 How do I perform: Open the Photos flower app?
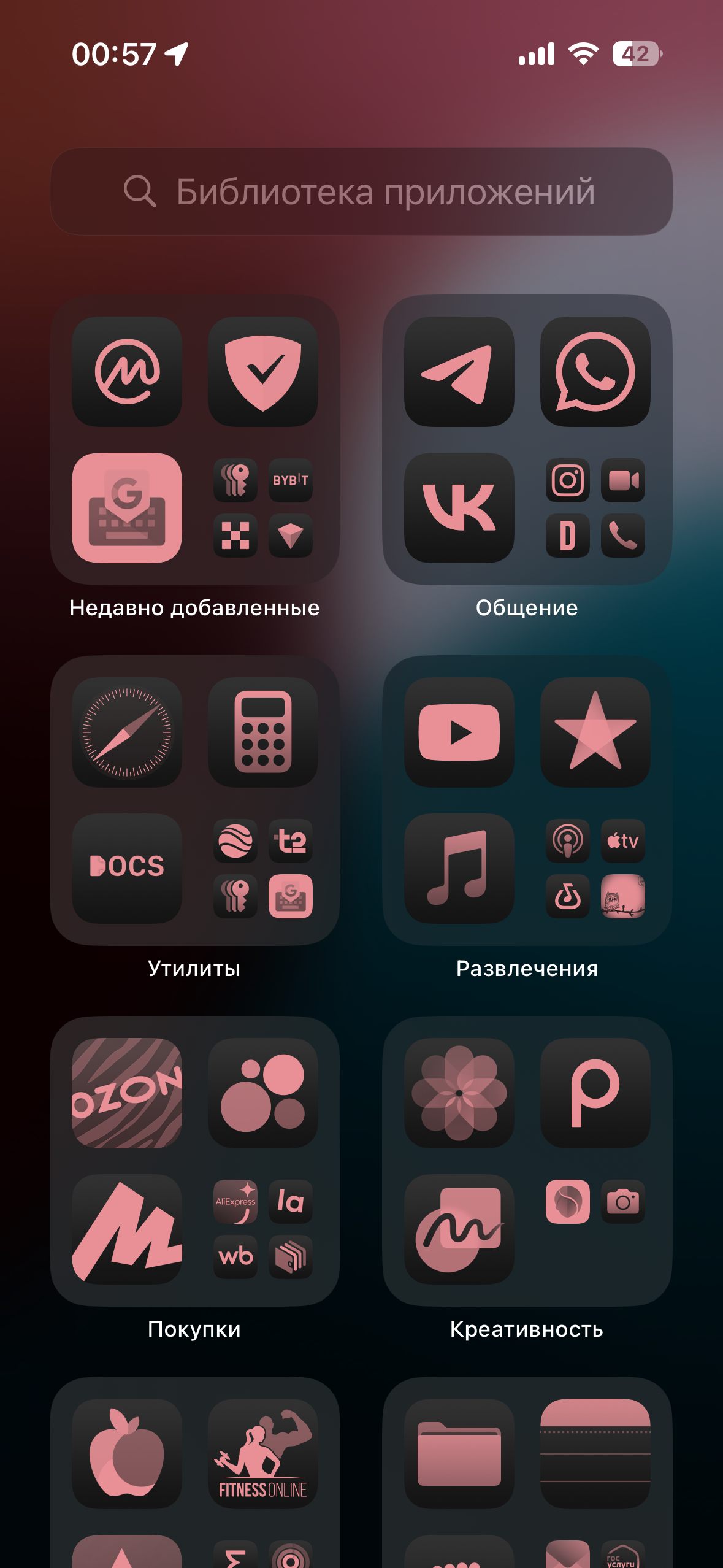(459, 1093)
